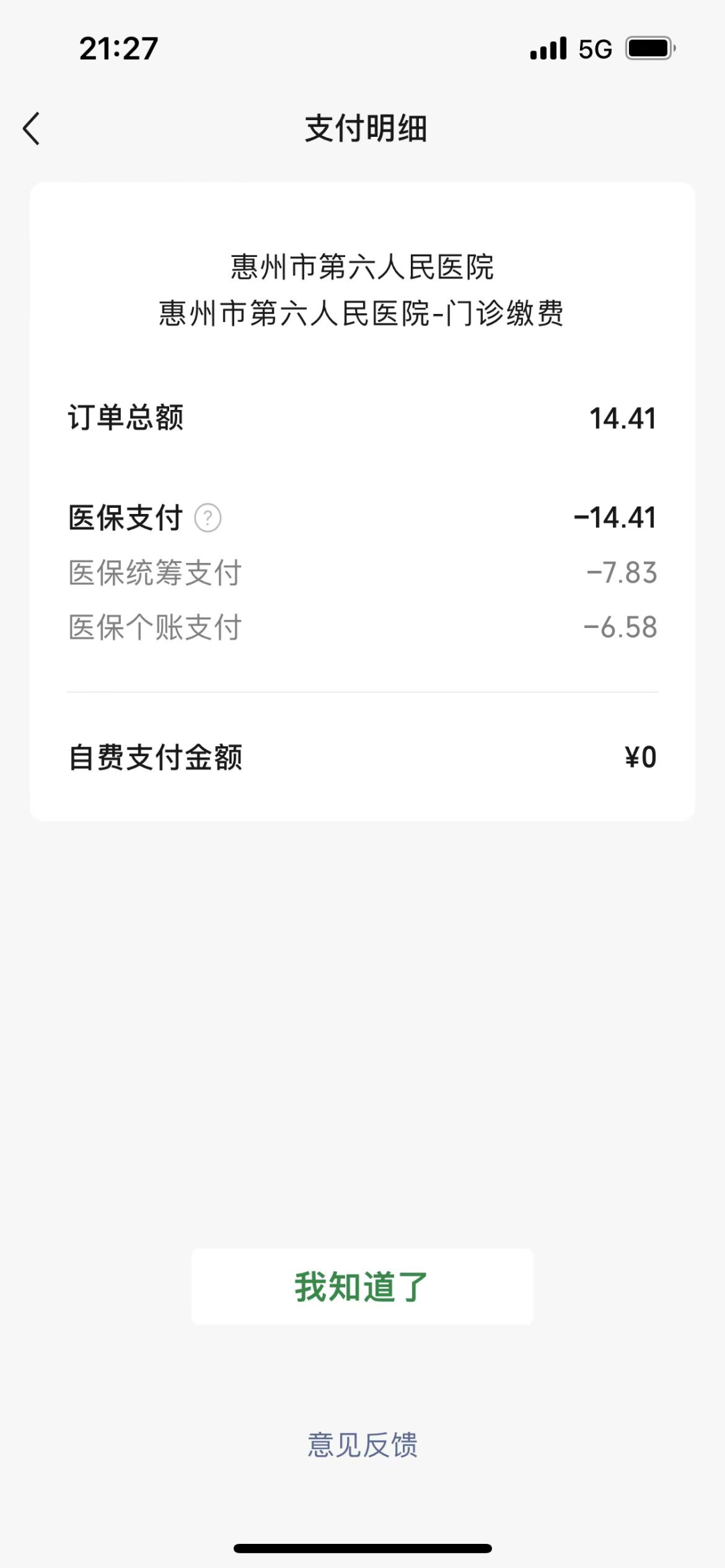The width and height of the screenshot is (725, 1568).
Task: Tap the 我知道了 button
Action: pyautogui.click(x=362, y=1286)
